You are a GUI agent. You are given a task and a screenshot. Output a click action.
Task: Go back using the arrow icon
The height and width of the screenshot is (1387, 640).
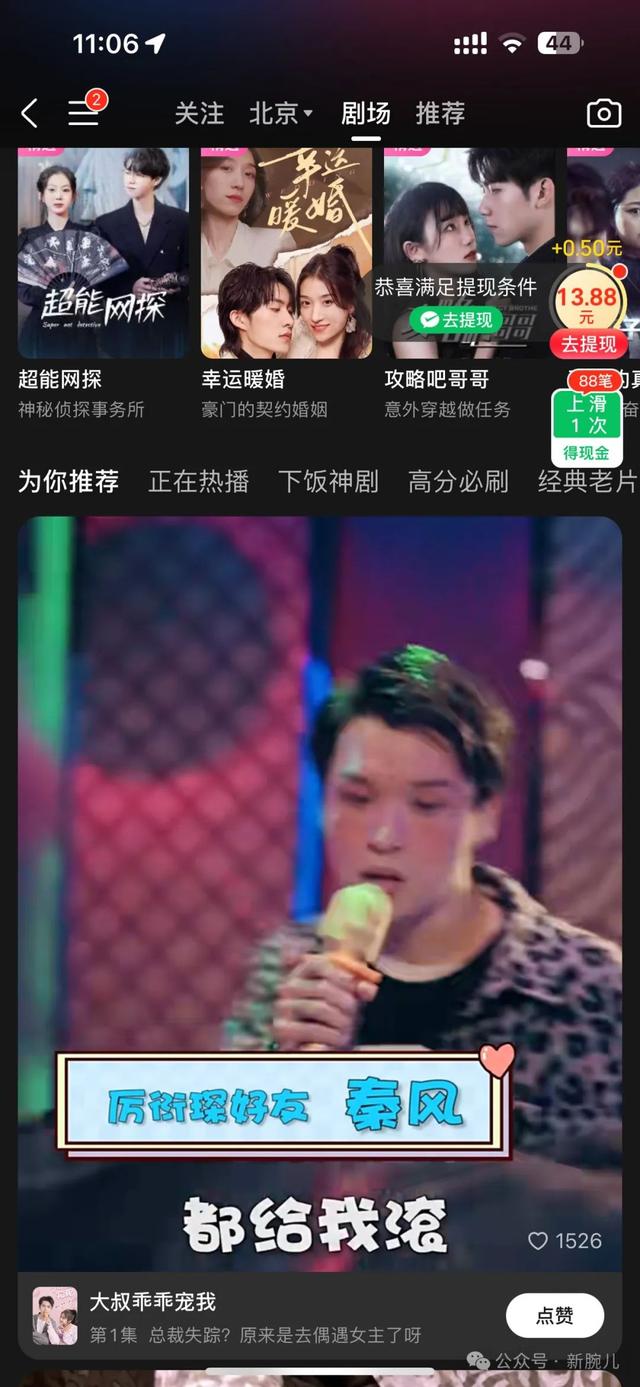point(30,114)
